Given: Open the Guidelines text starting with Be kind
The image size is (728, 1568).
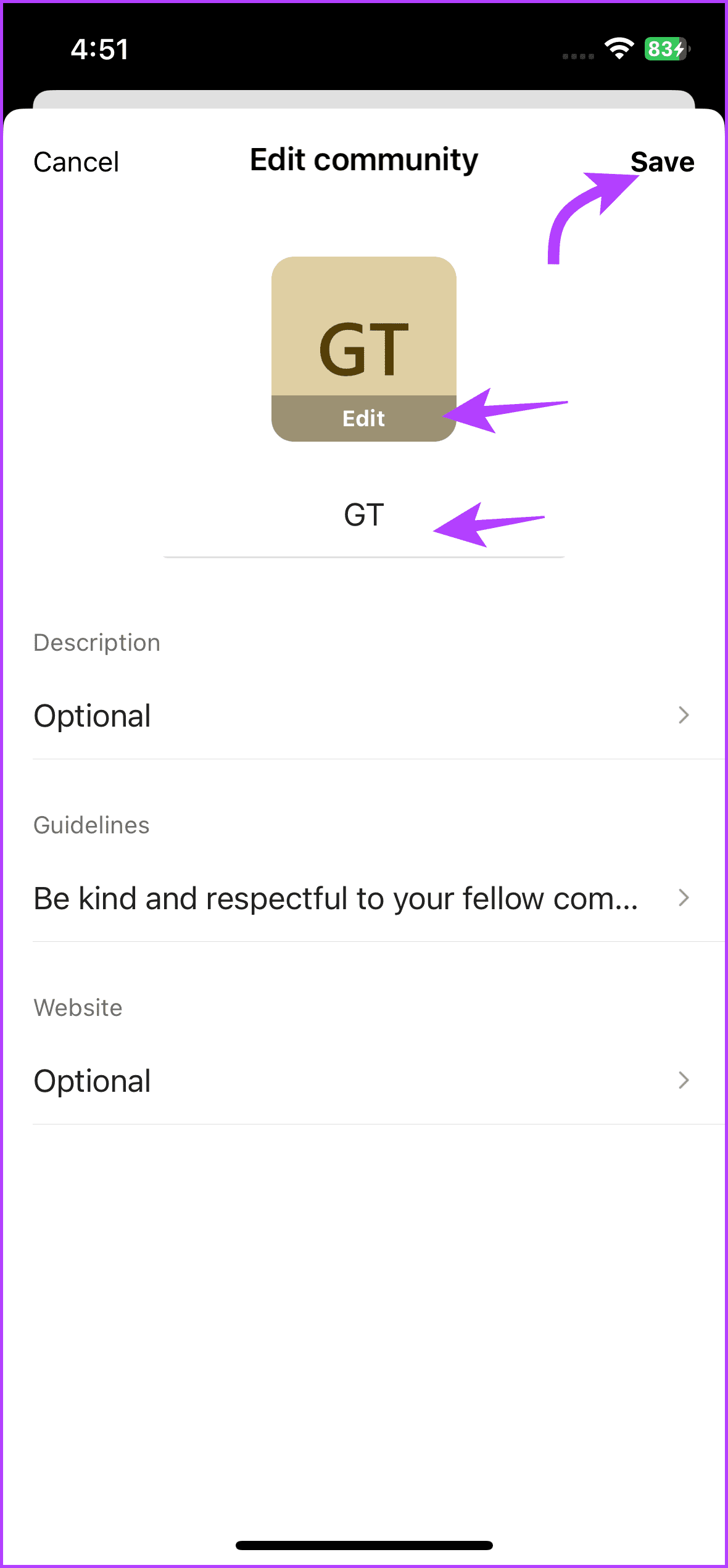Looking at the screenshot, I should 336,897.
